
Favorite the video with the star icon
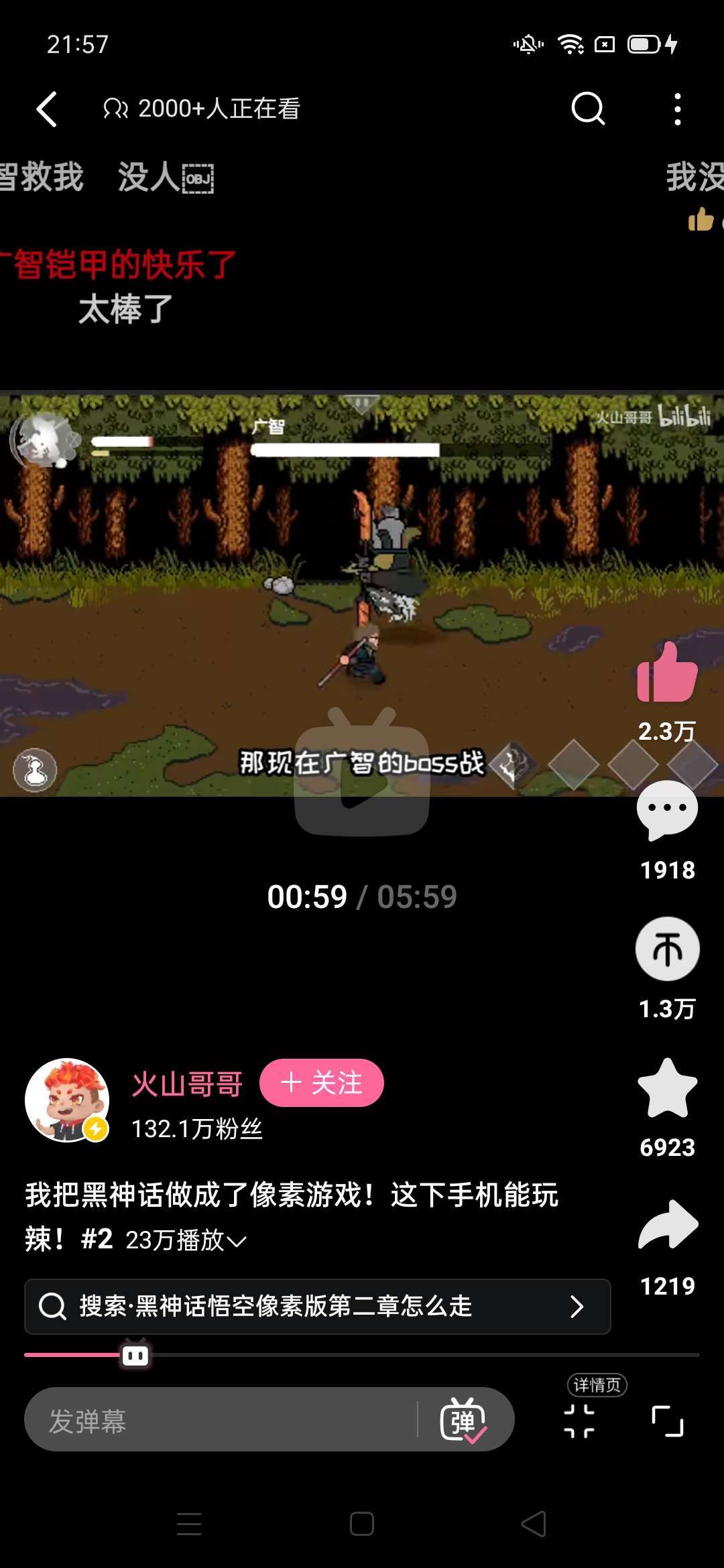coord(667,1089)
